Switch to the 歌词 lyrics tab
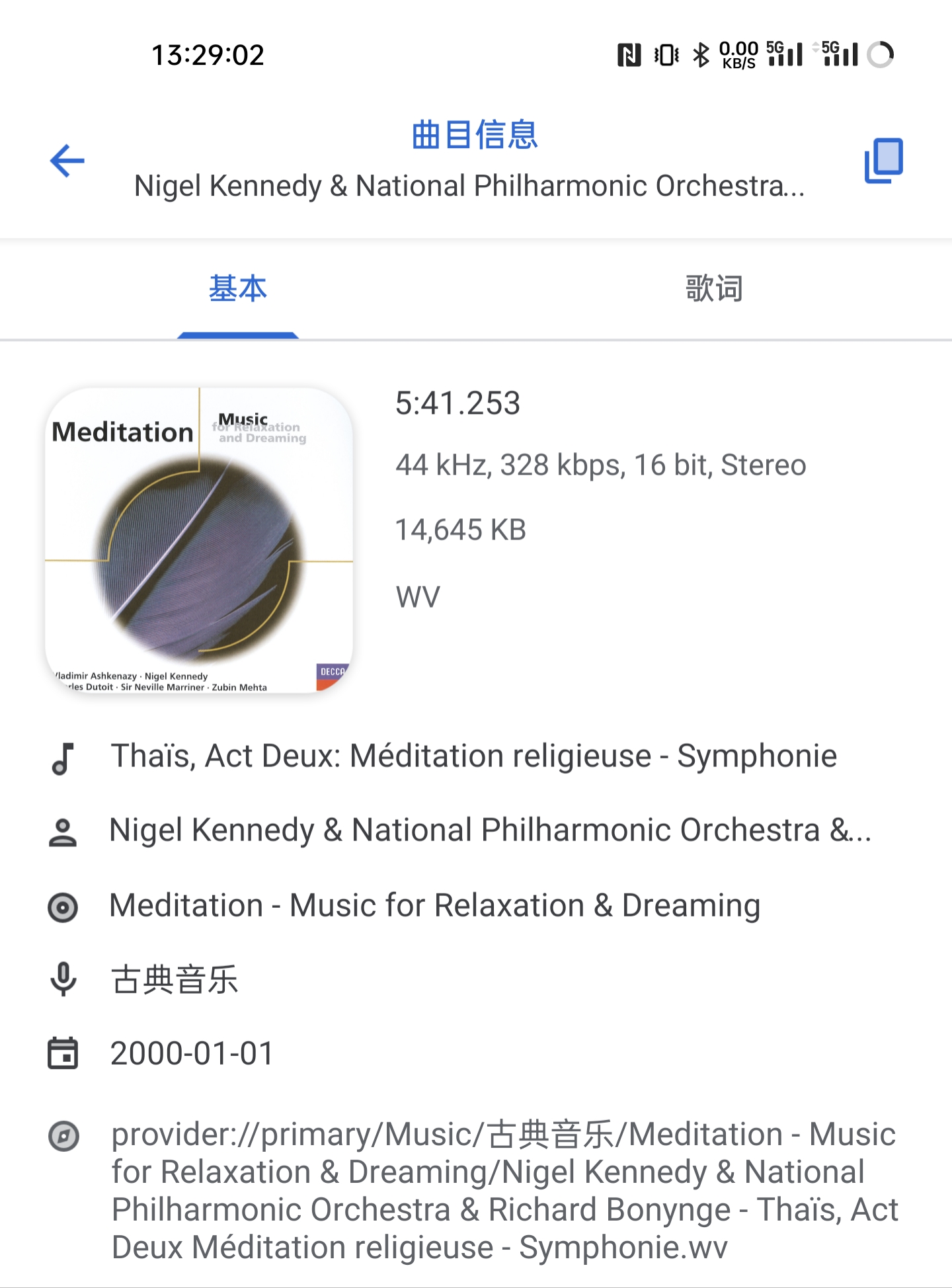The width and height of the screenshot is (952, 1288). click(714, 289)
